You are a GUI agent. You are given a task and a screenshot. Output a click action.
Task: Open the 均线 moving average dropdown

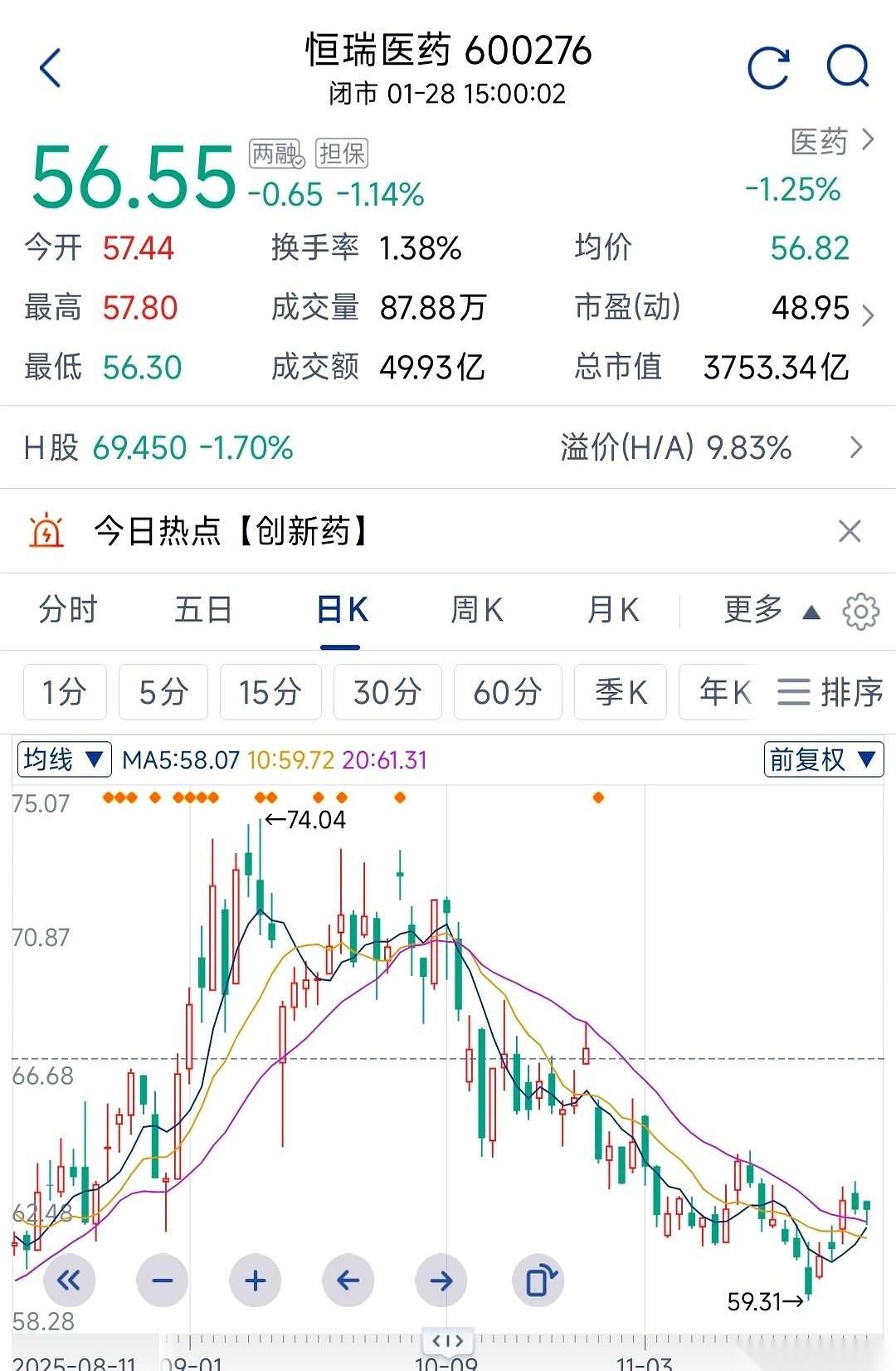pos(63,758)
